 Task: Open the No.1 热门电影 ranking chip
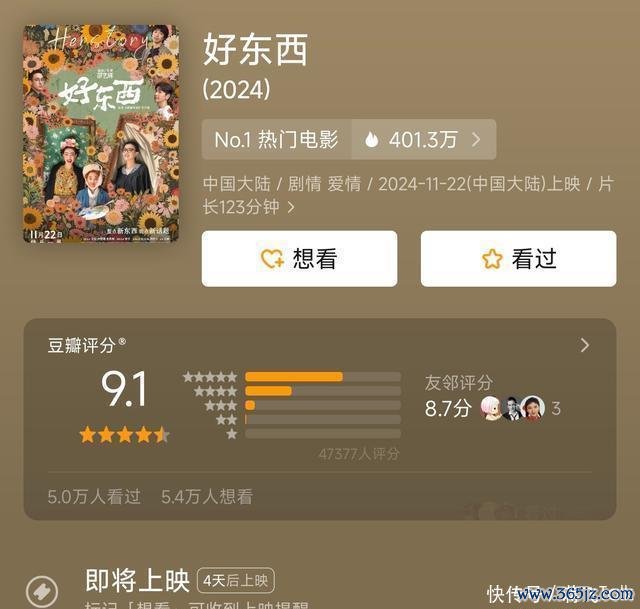click(x=348, y=140)
